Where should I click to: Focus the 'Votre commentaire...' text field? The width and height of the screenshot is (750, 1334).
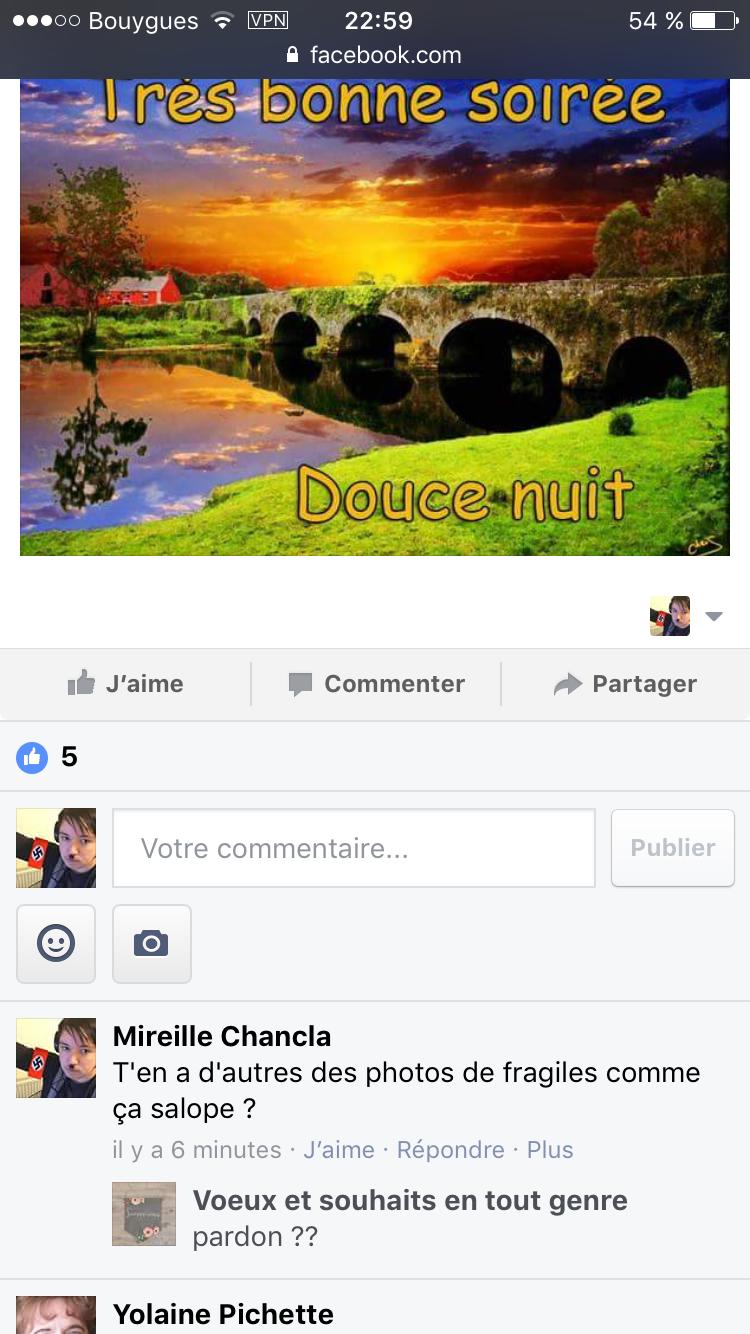pyautogui.click(x=354, y=848)
